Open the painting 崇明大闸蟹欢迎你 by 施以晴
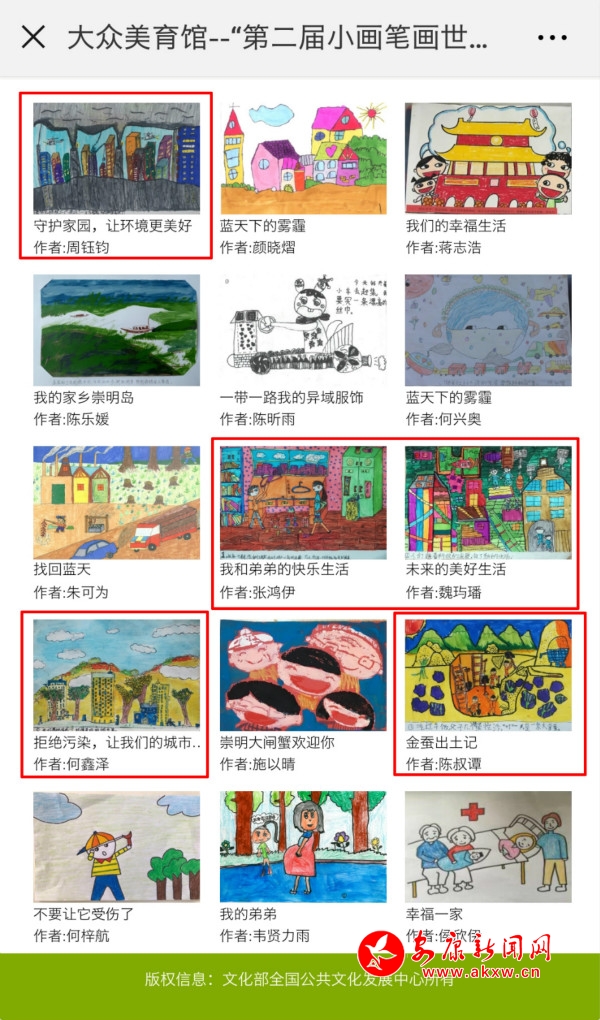 click(303, 675)
